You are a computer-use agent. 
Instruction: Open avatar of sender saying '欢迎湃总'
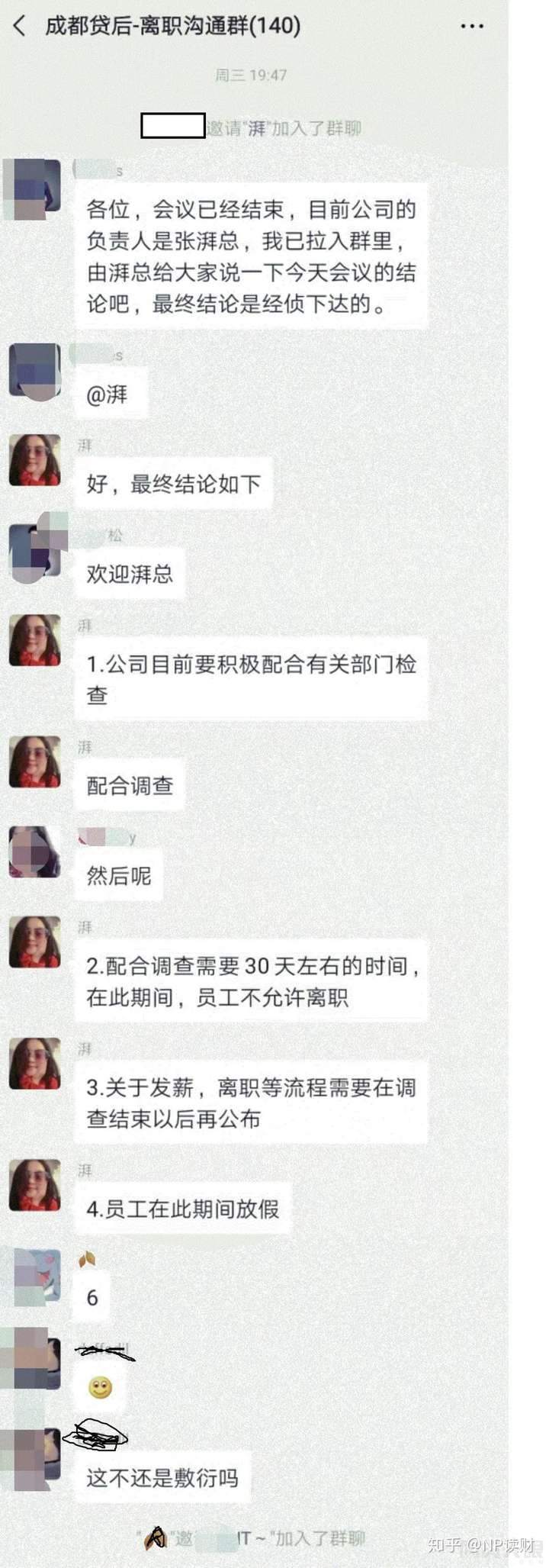pyautogui.click(x=35, y=551)
